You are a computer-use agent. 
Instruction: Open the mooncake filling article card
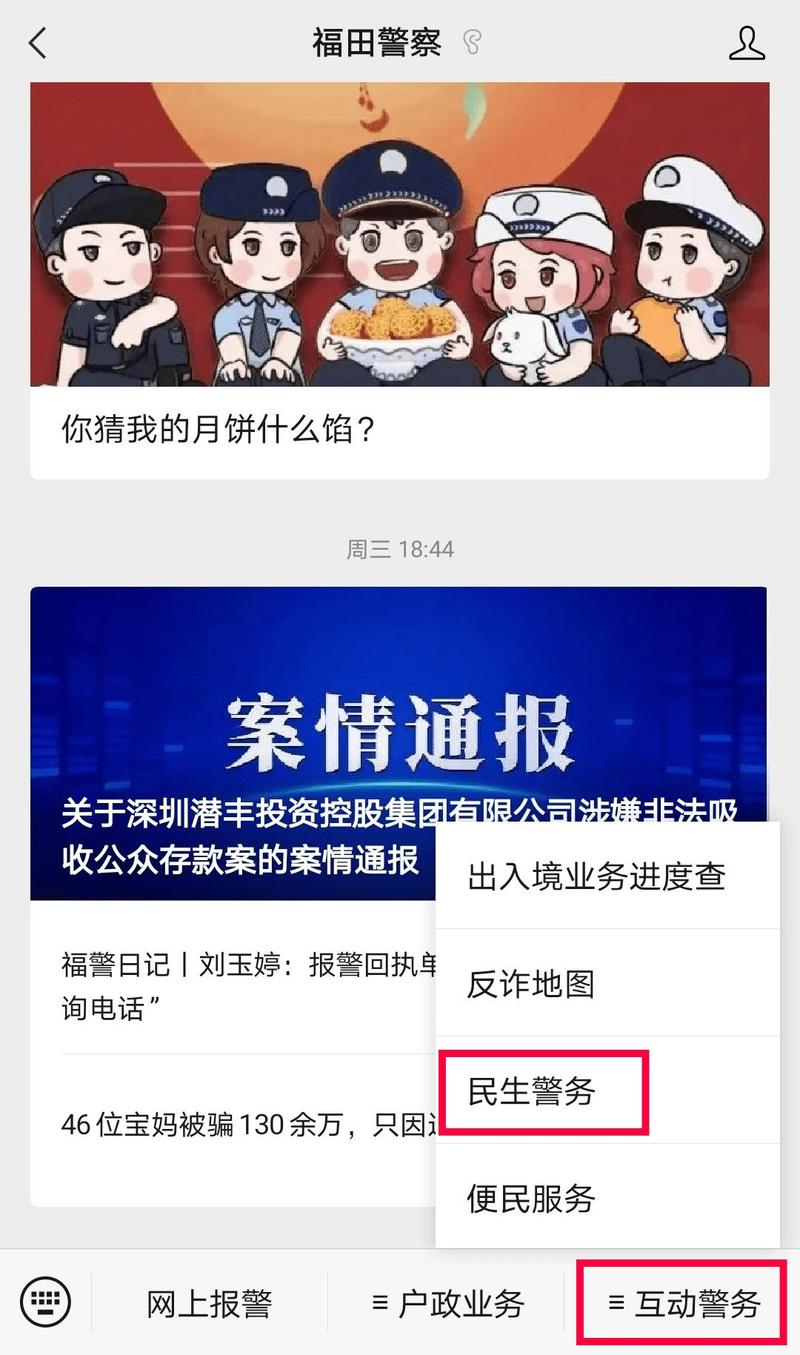click(x=400, y=280)
